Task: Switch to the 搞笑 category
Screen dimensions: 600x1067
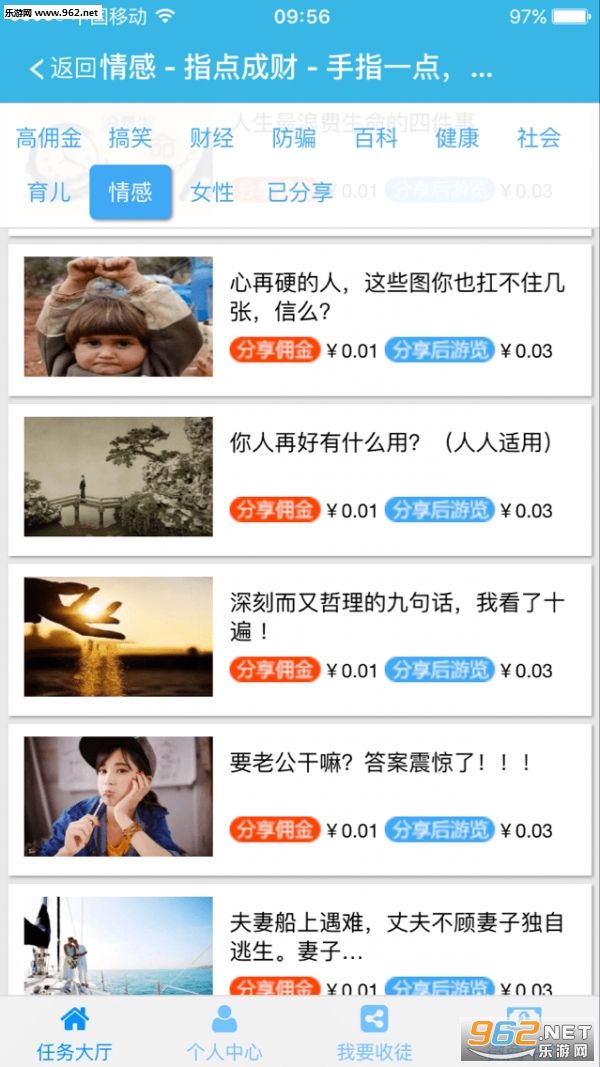Action: (x=130, y=138)
